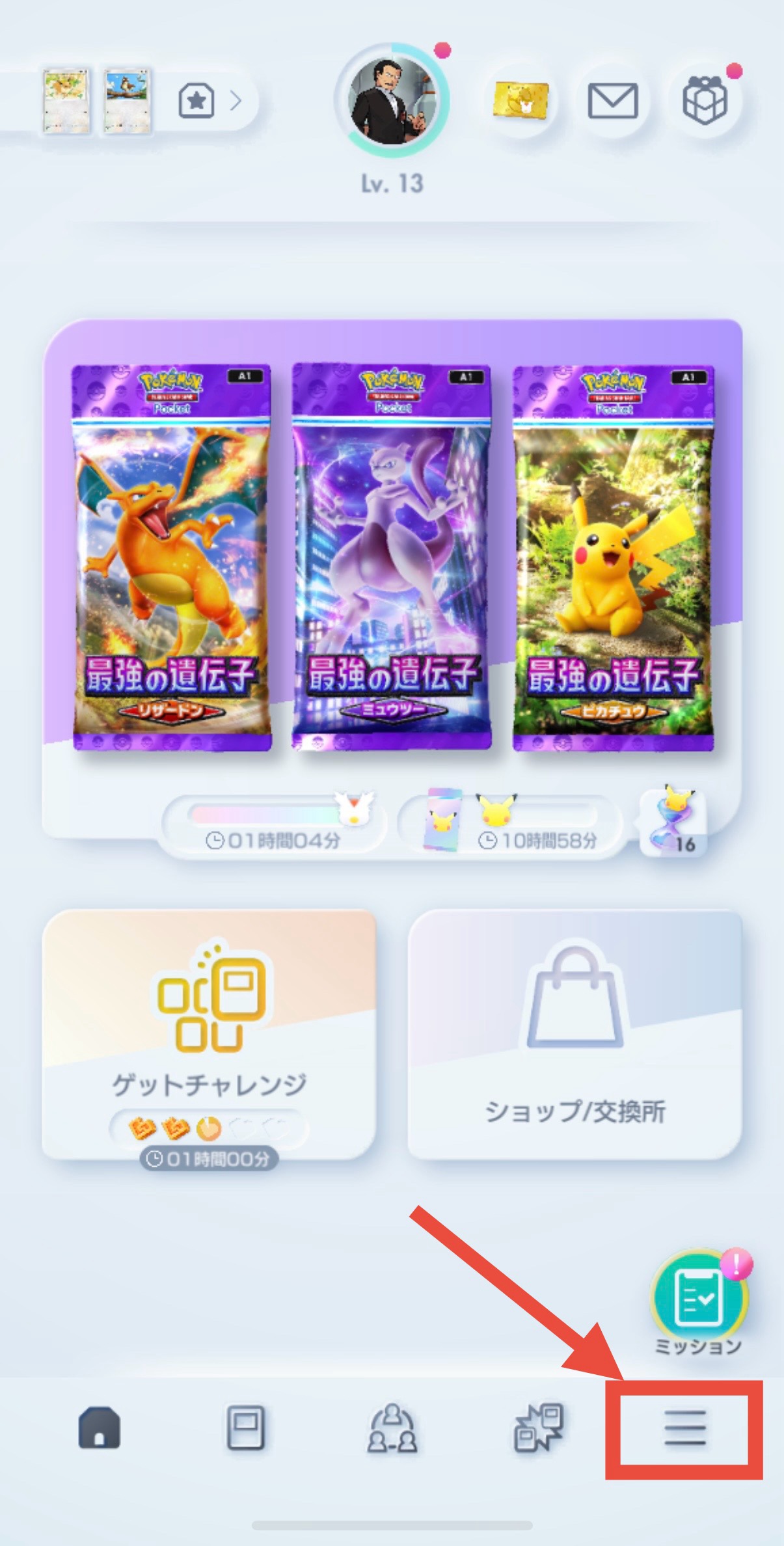Switch to the community tab
Screen dimensions: 784x1546
[392, 1429]
